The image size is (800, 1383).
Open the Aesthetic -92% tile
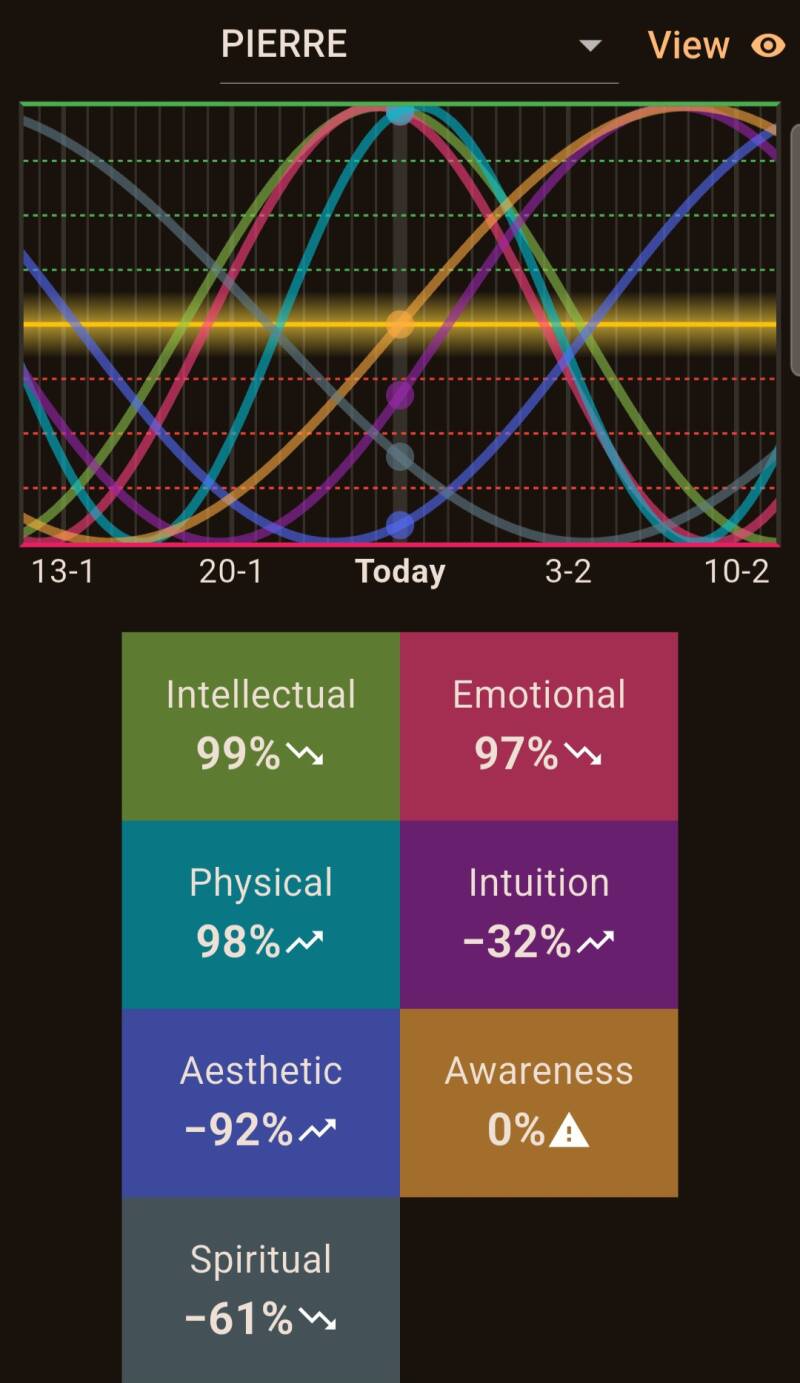pyautogui.click(x=261, y=1102)
